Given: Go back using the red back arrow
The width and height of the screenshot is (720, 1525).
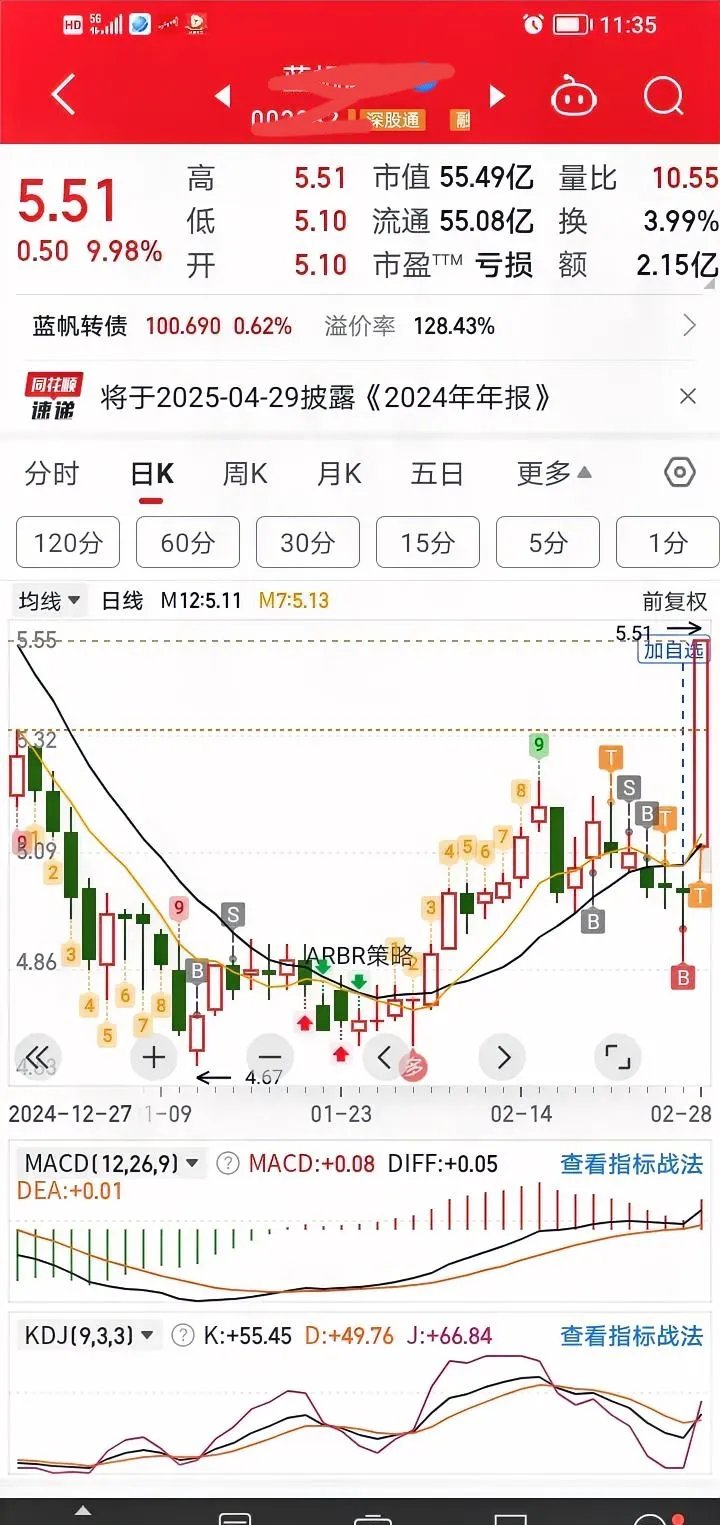Looking at the screenshot, I should coord(62,94).
